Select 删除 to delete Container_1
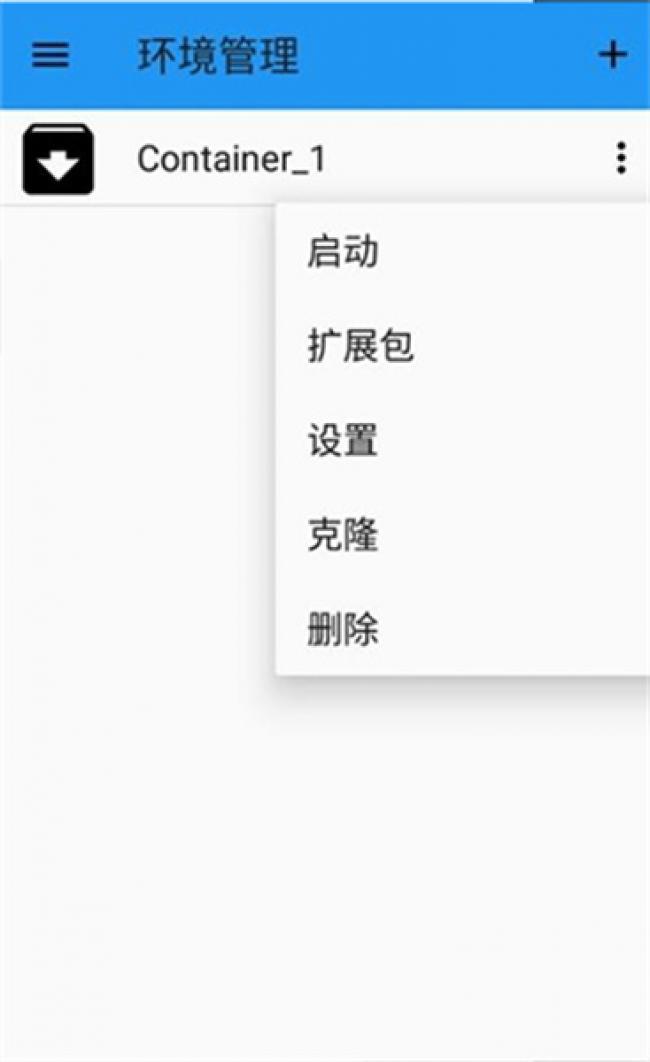Viewport: 650px width, 1062px height. point(343,630)
